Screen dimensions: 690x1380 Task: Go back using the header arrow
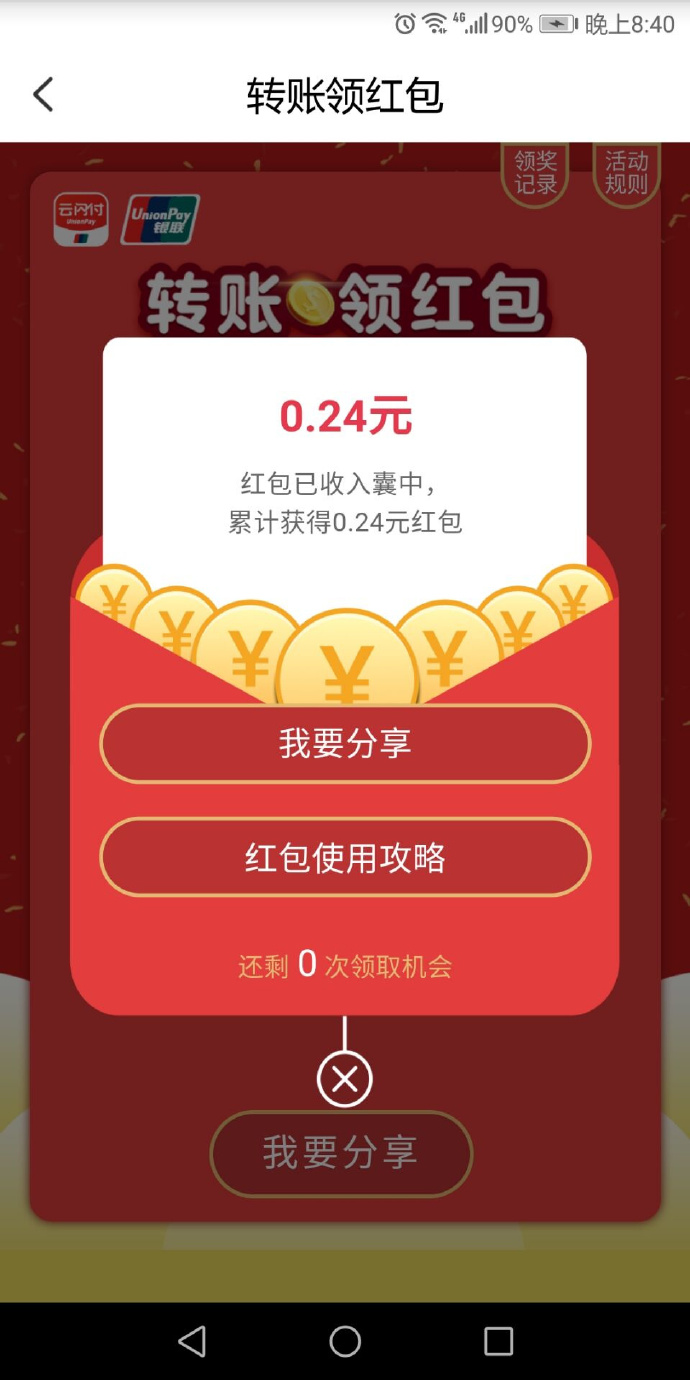point(43,95)
